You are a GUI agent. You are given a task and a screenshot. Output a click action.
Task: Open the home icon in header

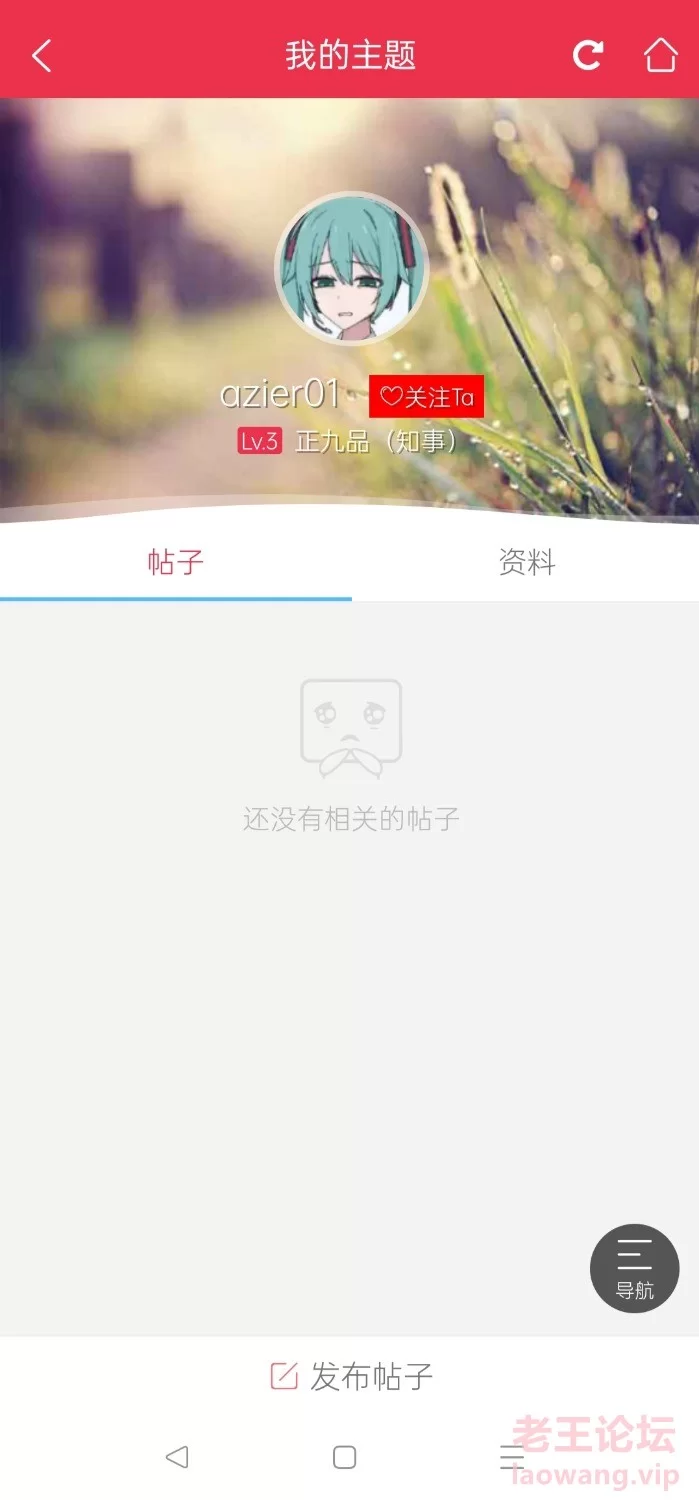pyautogui.click(x=660, y=55)
